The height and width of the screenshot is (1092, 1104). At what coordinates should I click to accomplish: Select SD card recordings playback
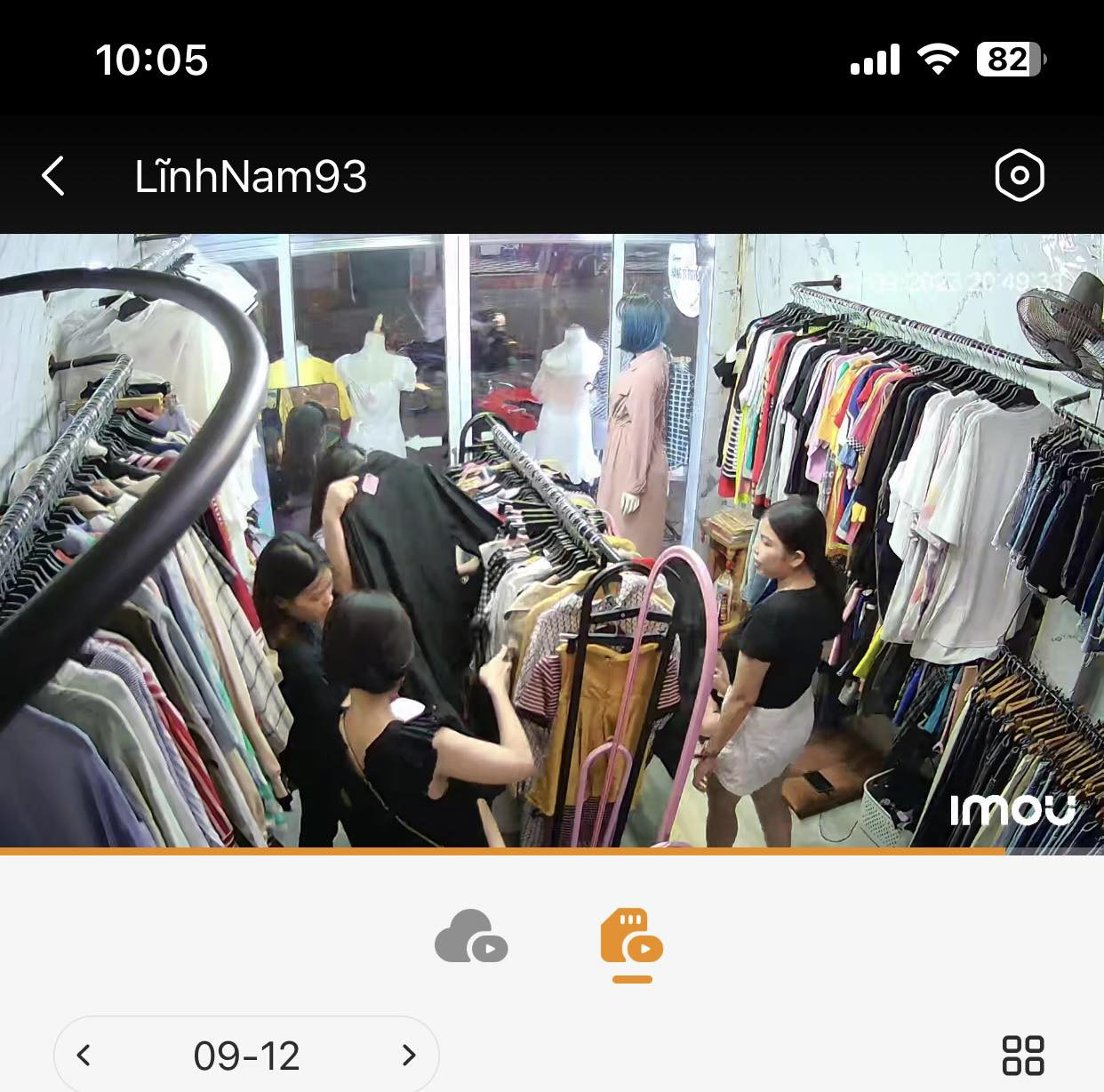632,937
